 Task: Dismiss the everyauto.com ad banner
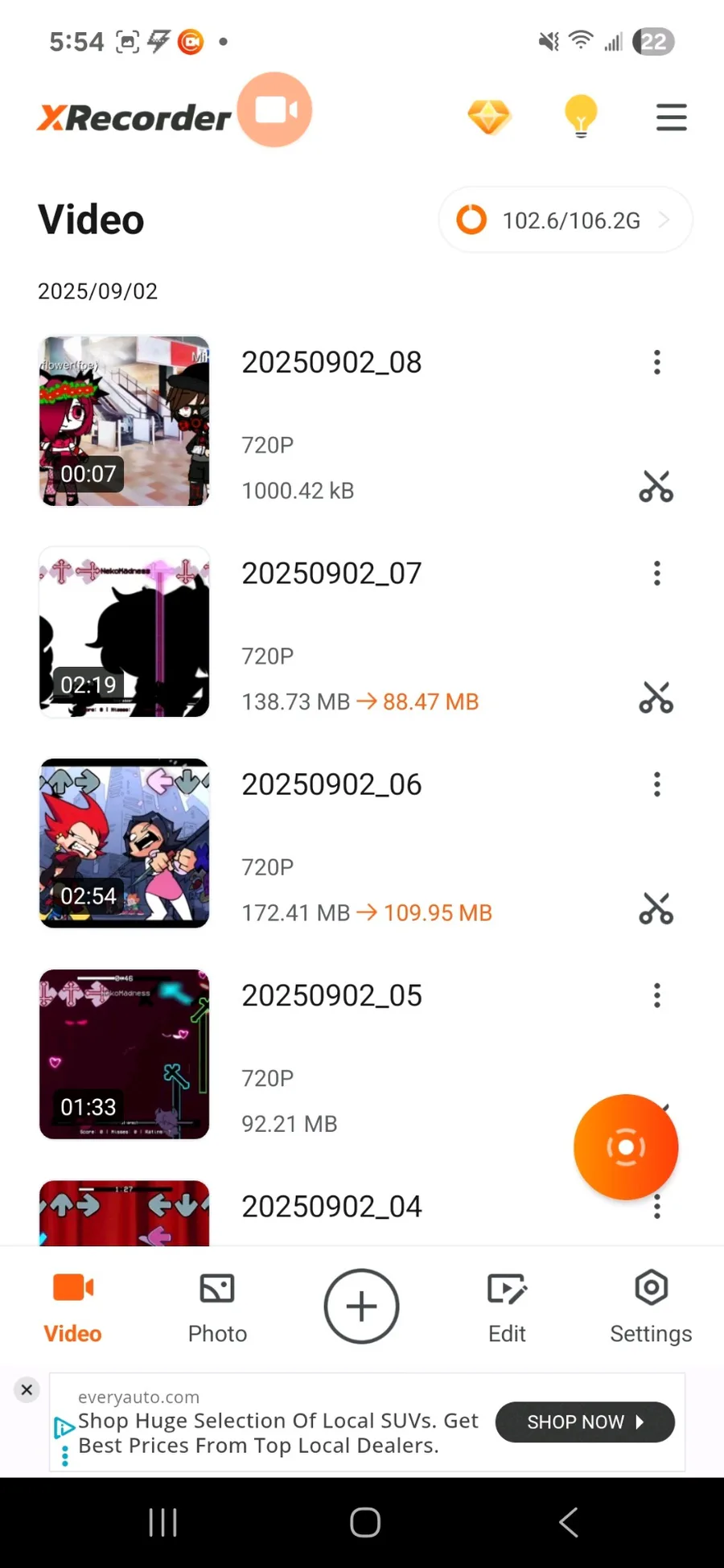click(x=27, y=1389)
